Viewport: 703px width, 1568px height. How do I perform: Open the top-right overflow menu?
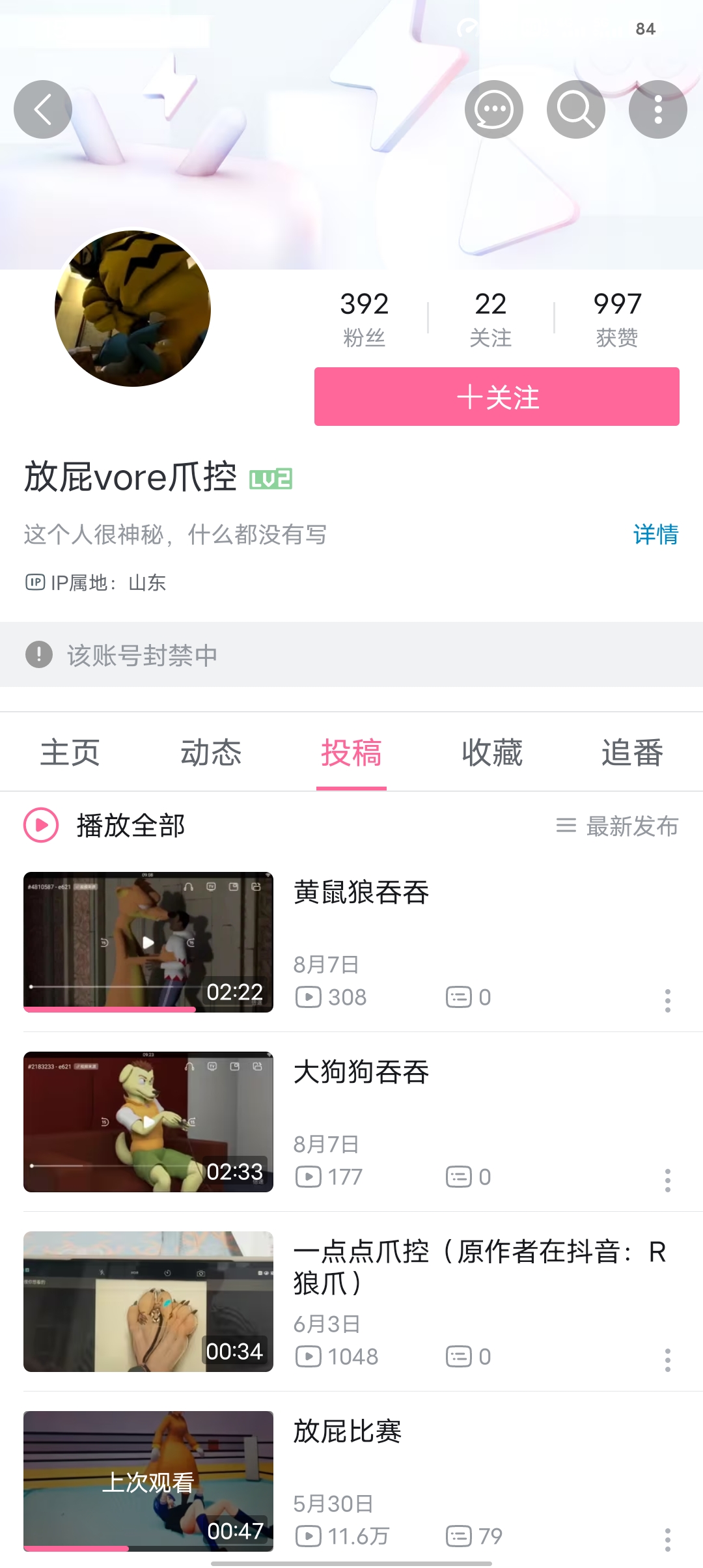tap(658, 109)
